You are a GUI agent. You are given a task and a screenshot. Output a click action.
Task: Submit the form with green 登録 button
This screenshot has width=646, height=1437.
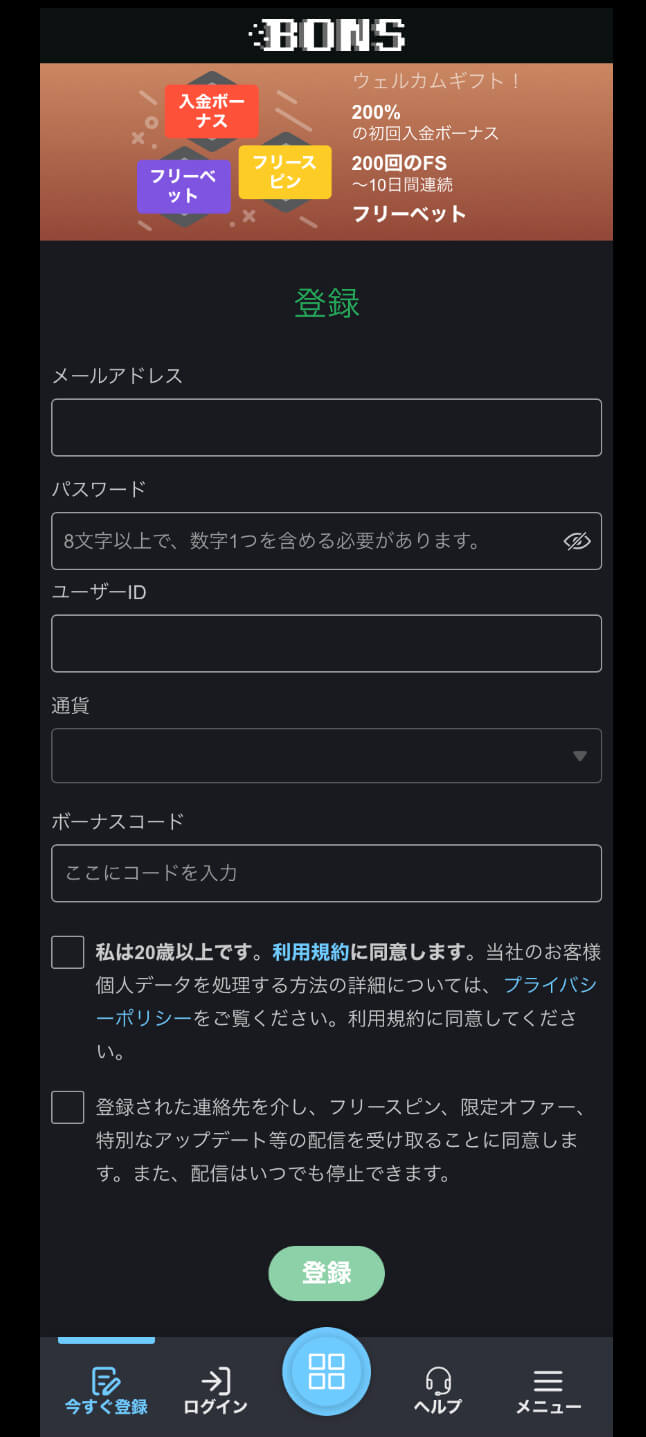click(326, 1273)
